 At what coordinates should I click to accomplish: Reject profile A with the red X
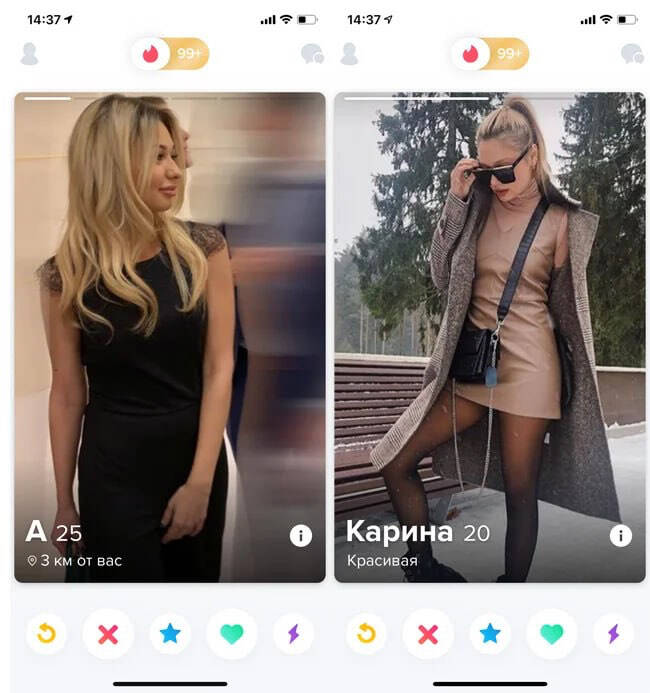(108, 634)
